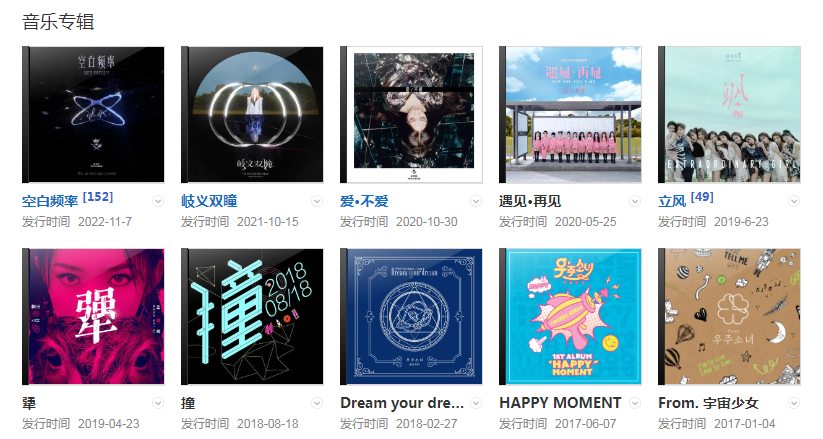Open the 歧义双瞳 album cover
823x439 pixels.
(253, 115)
